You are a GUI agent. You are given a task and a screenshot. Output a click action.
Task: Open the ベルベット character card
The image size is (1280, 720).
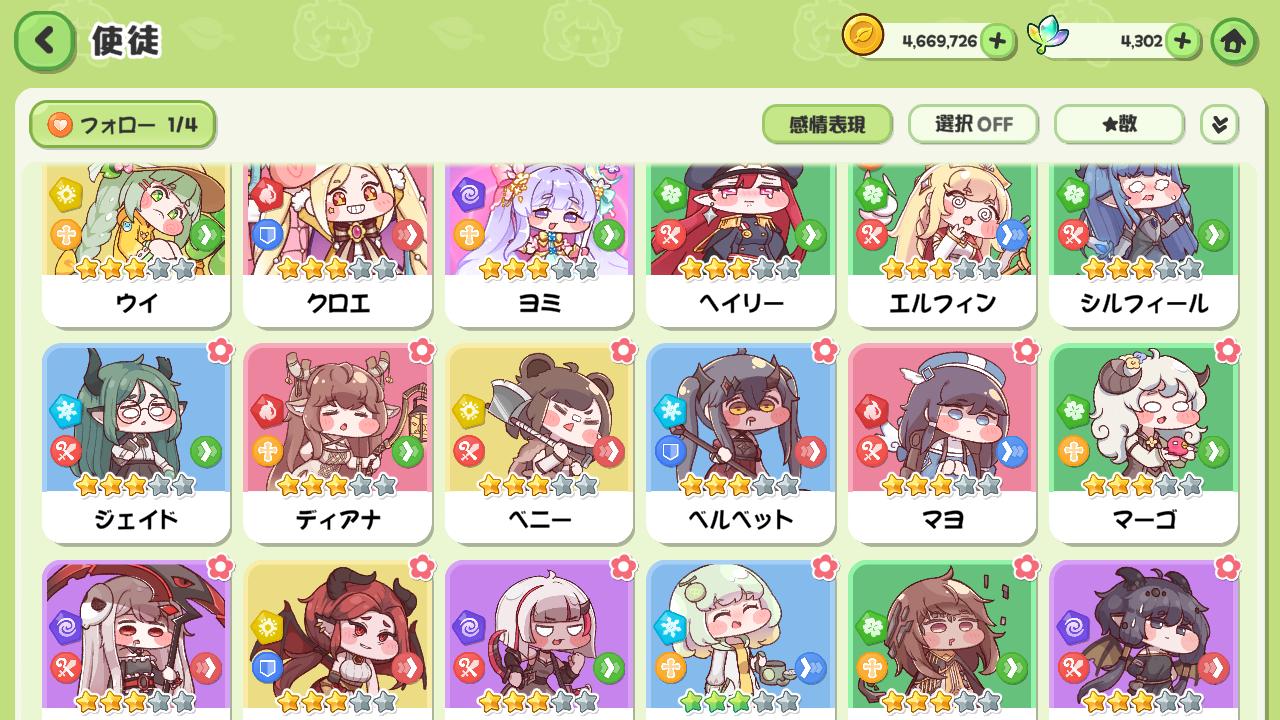click(740, 445)
